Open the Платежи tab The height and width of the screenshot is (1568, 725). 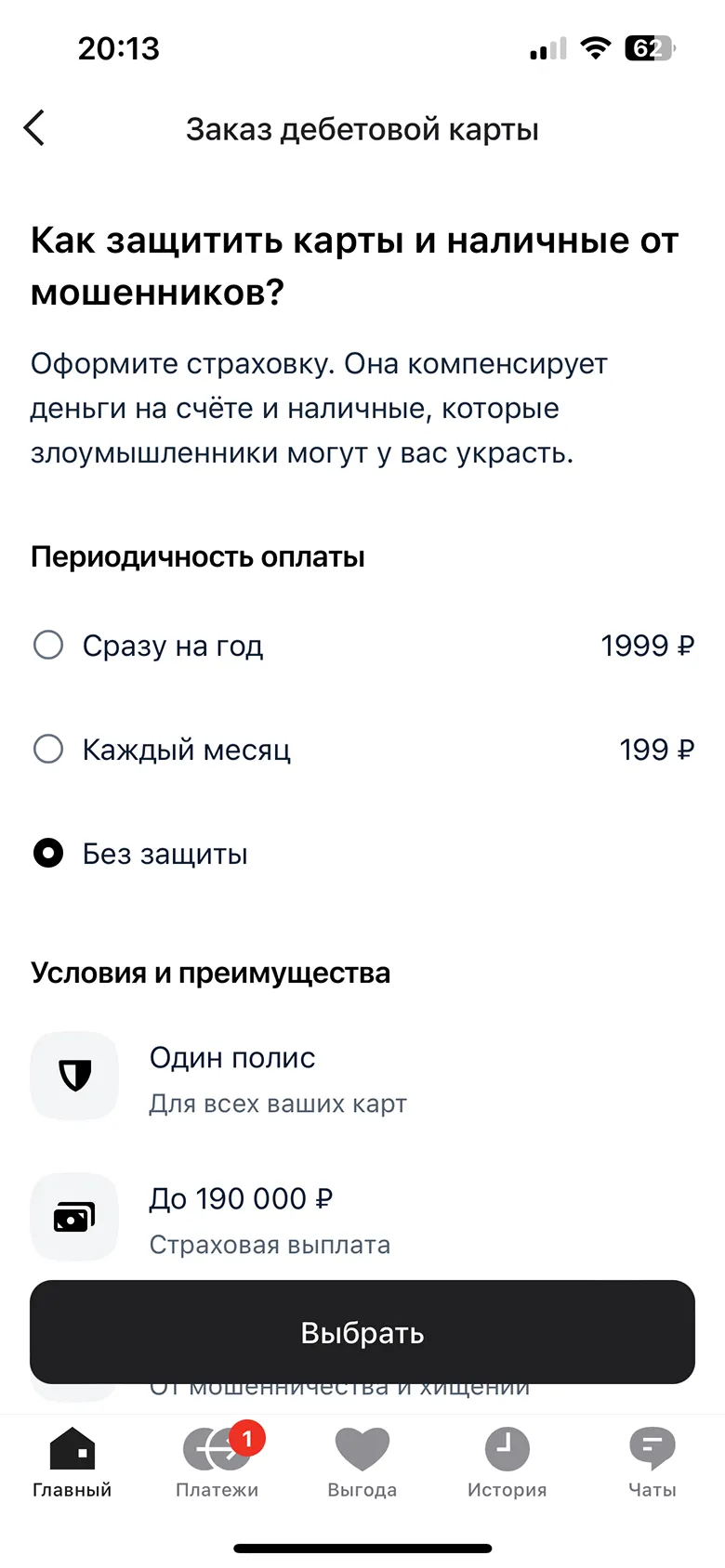(x=217, y=1463)
